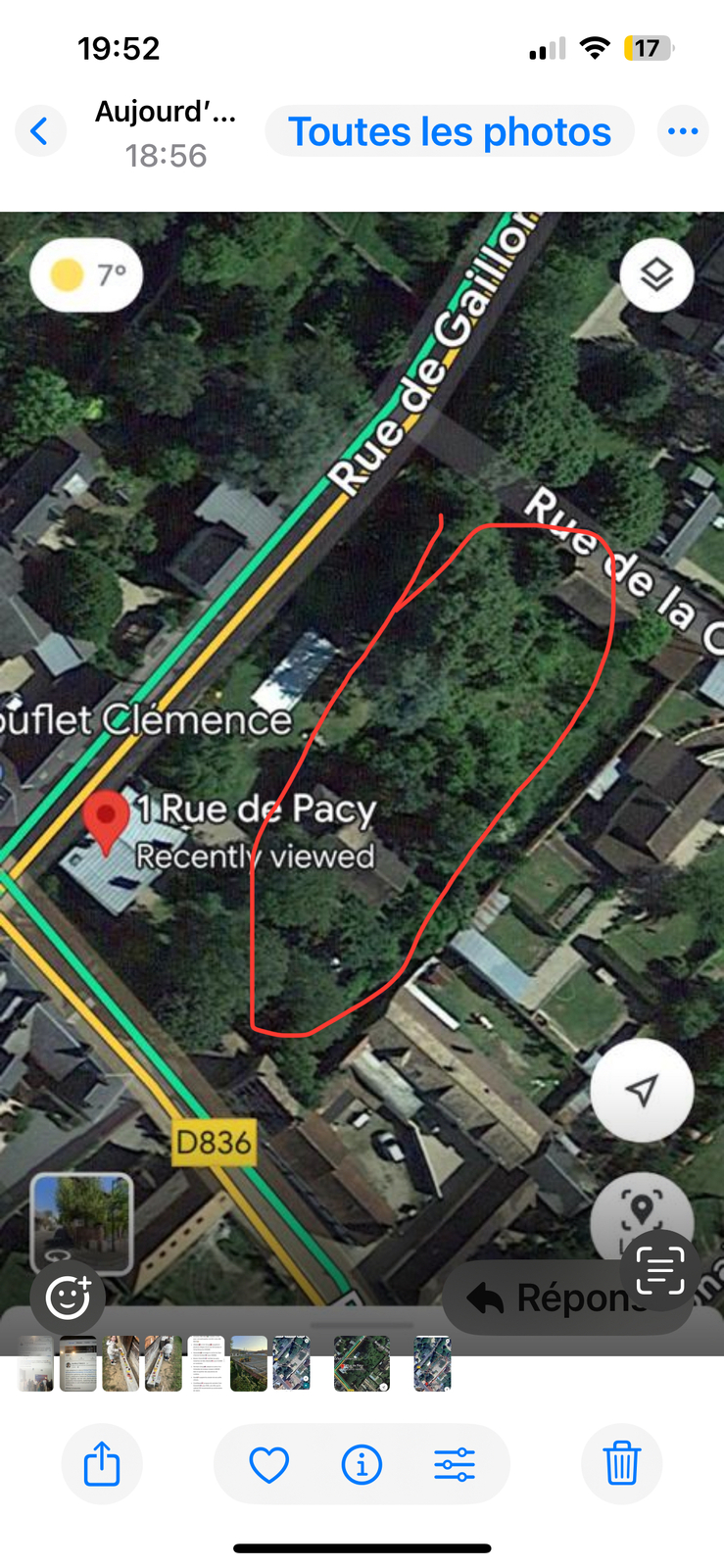Activate Live Text scanning on the photo
The width and height of the screenshot is (724, 1568).
coord(659,1271)
